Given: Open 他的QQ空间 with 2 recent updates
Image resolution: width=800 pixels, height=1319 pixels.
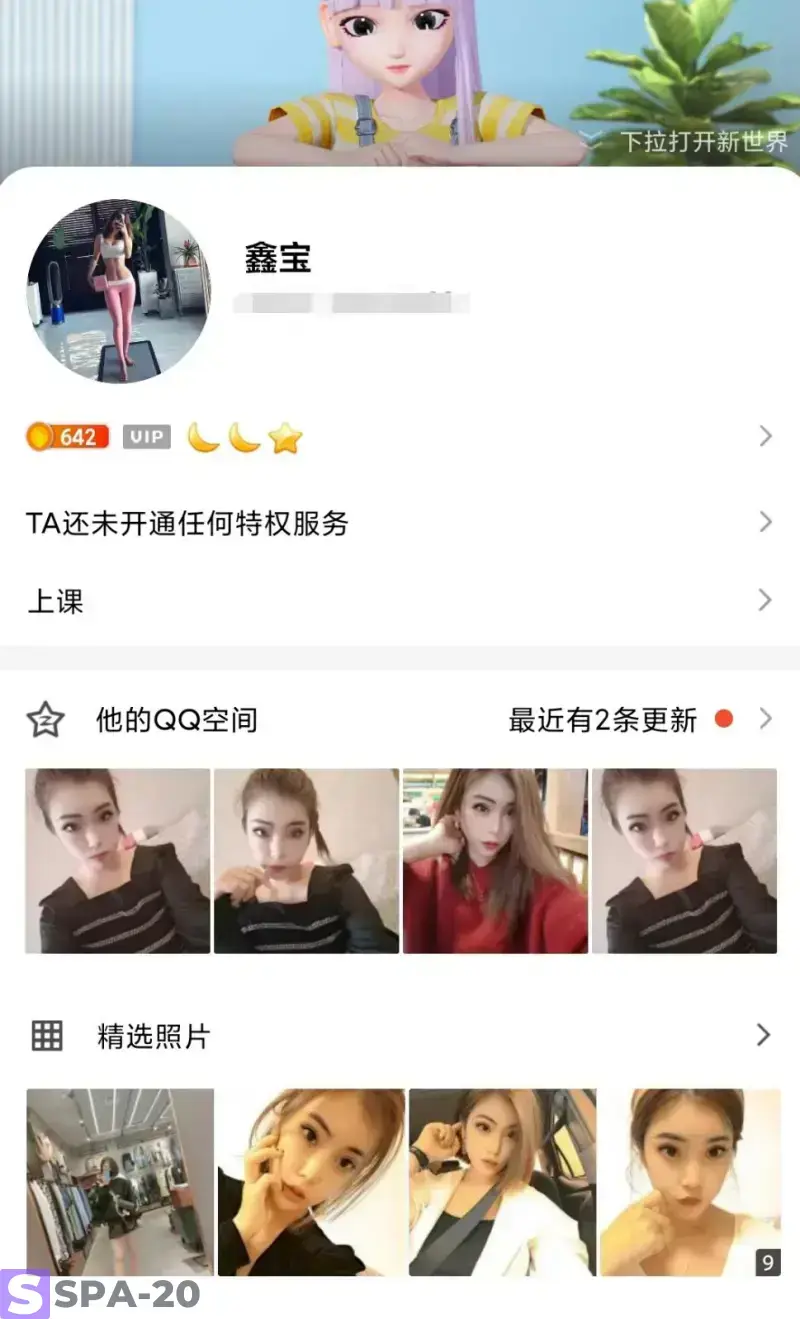Looking at the screenshot, I should pyautogui.click(x=400, y=719).
